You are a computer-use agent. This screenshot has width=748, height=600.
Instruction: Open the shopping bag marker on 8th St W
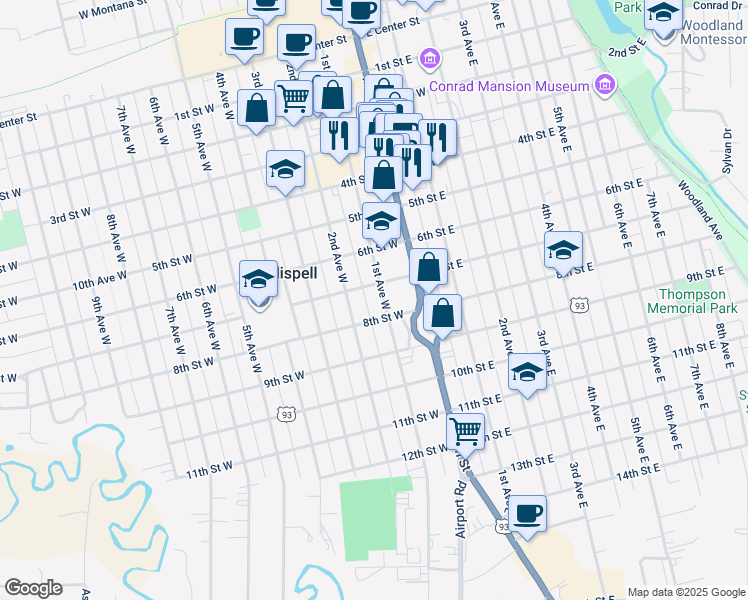[442, 313]
